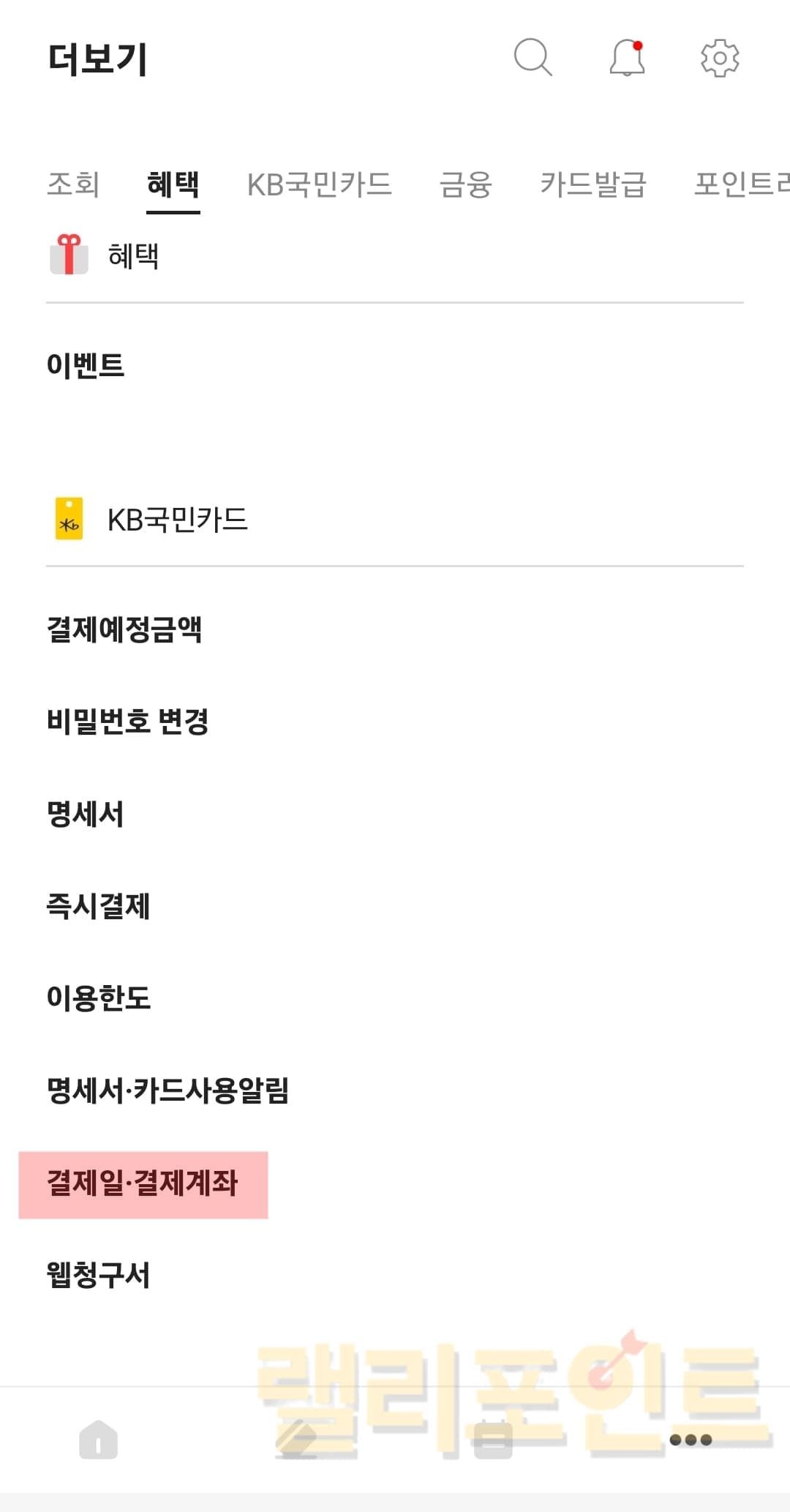
Task: Open 결제예정금액
Action: pyautogui.click(x=124, y=629)
